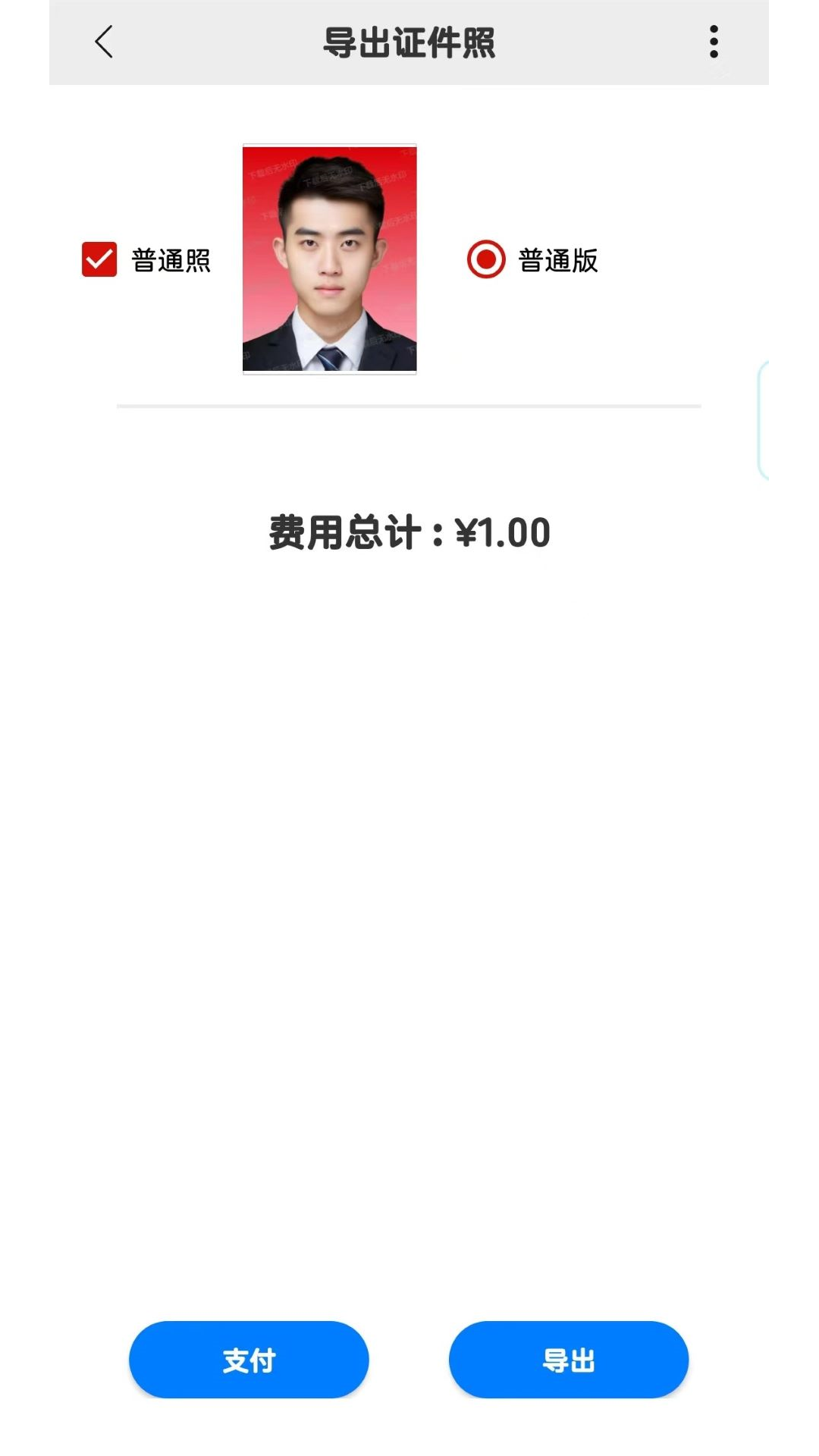Viewport: 819px width, 1456px height.
Task: Uncheck the 普通照 checkbox
Action: tap(99, 259)
